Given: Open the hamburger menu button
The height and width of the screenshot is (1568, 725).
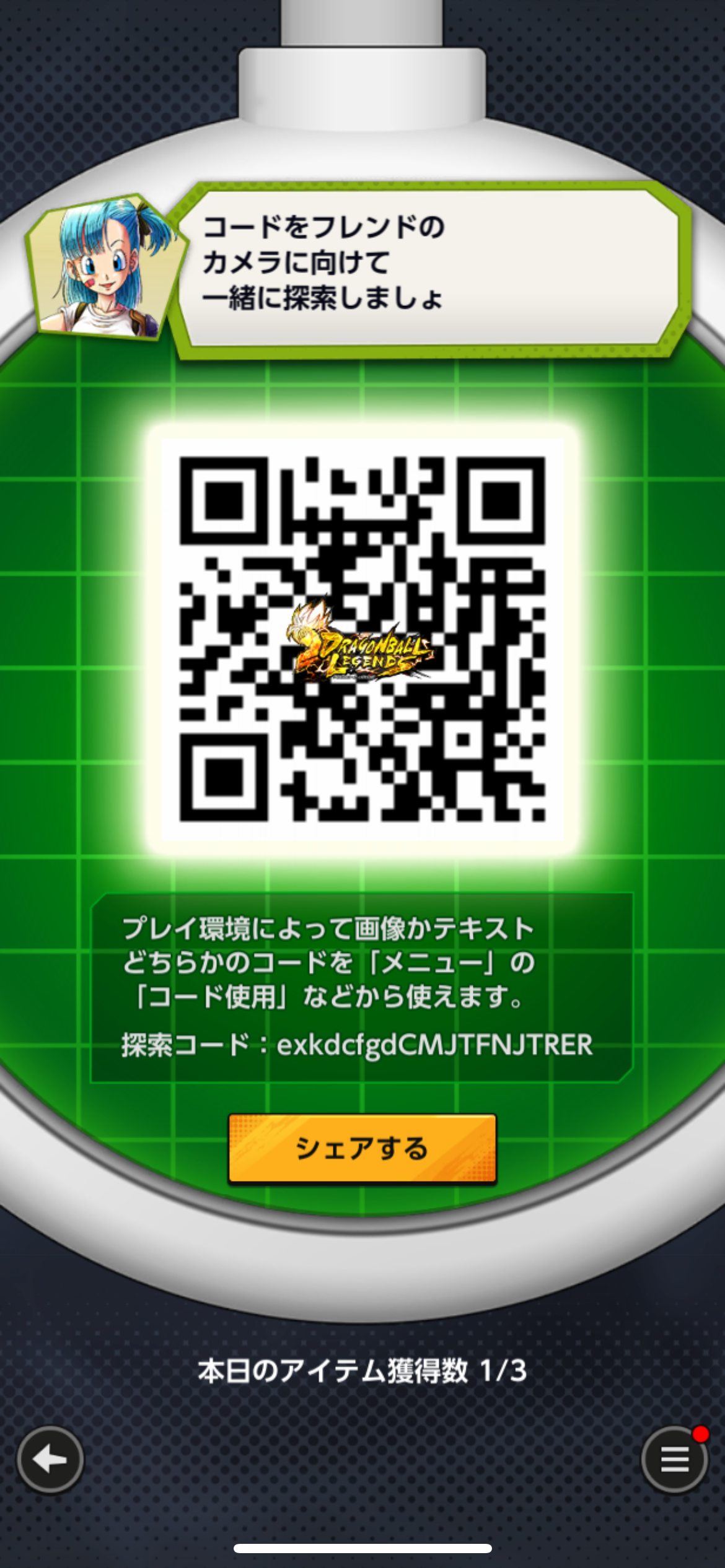Looking at the screenshot, I should click(675, 1460).
